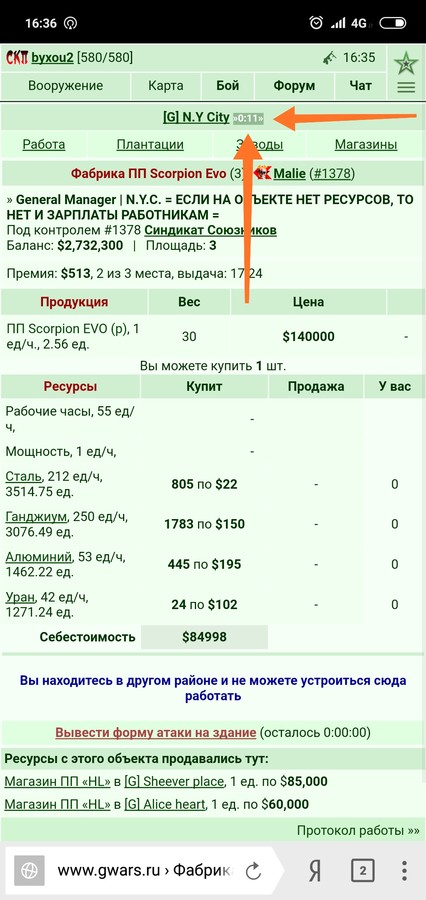Open the hamburger menu under the star

(406, 87)
